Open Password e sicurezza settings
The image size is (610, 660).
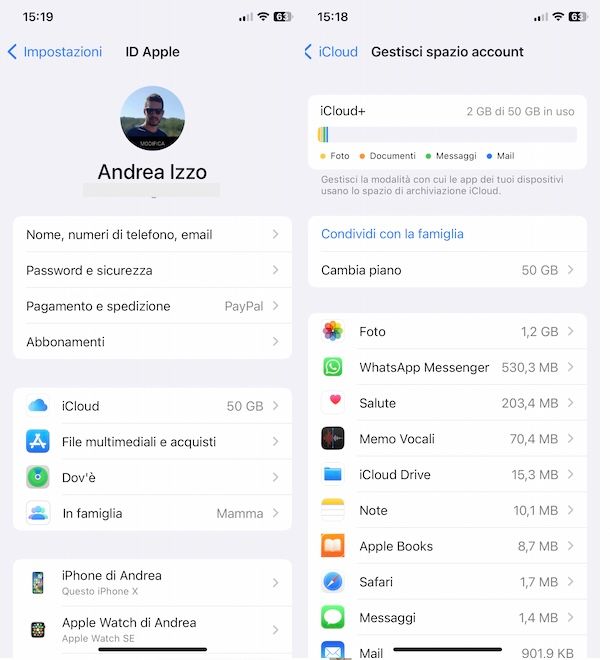pos(152,270)
